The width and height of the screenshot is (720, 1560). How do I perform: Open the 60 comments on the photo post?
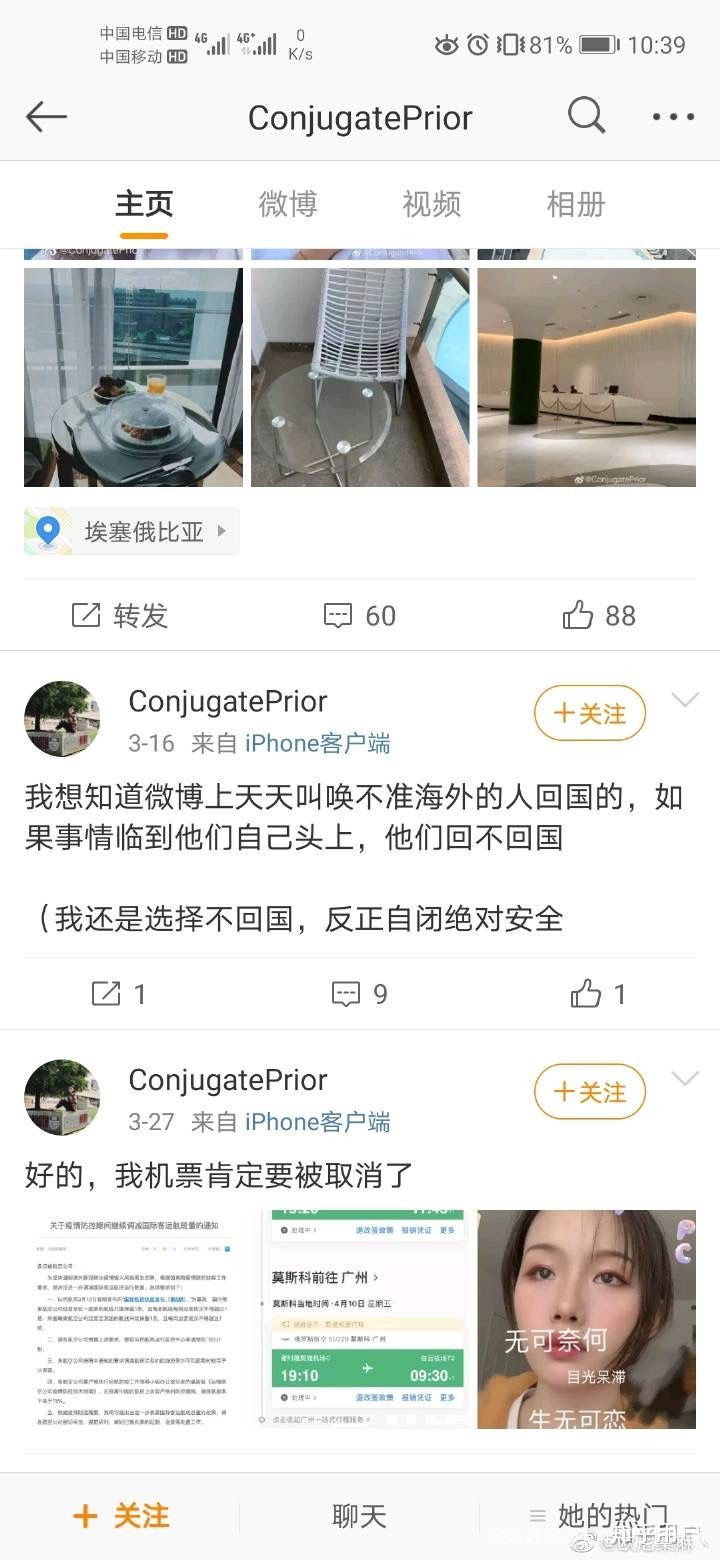[360, 615]
